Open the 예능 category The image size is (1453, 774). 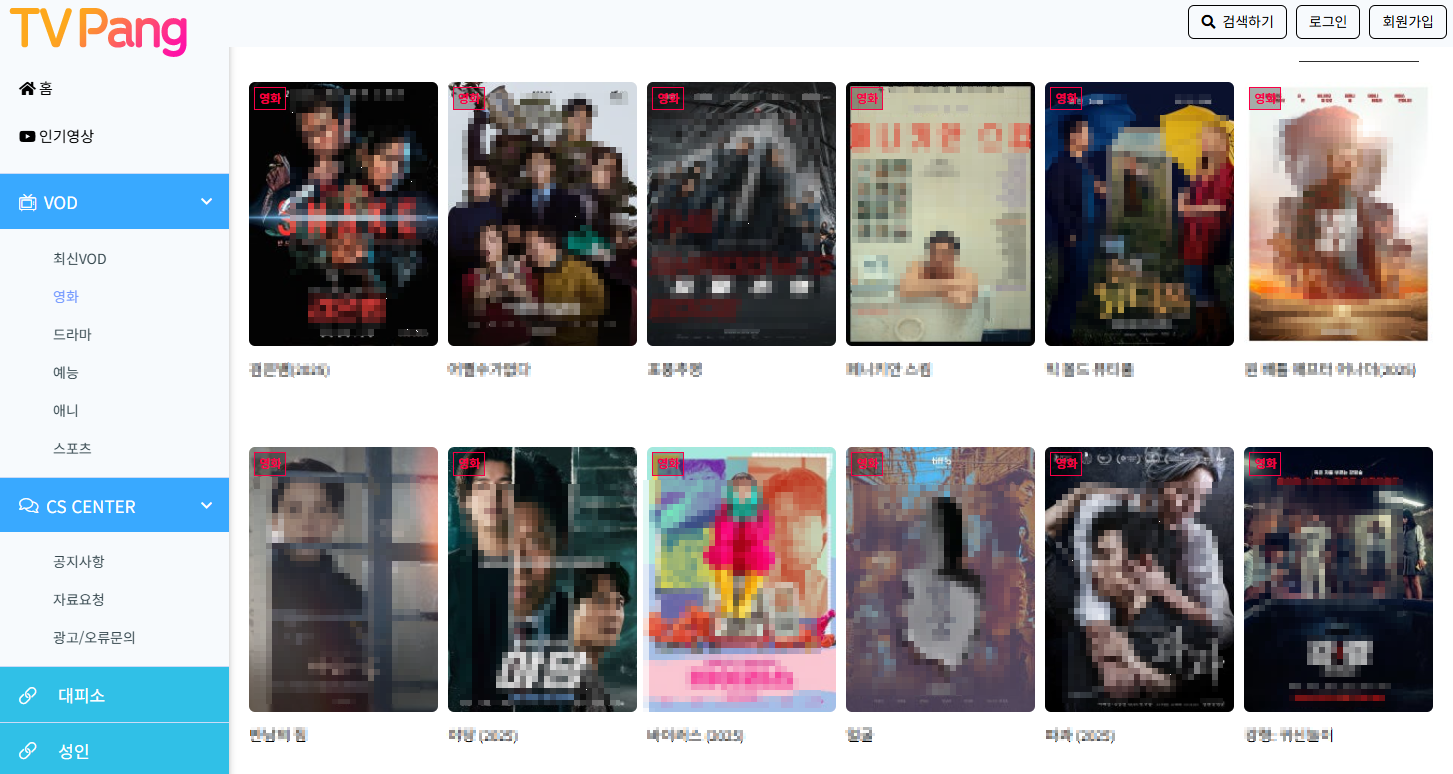[65, 373]
